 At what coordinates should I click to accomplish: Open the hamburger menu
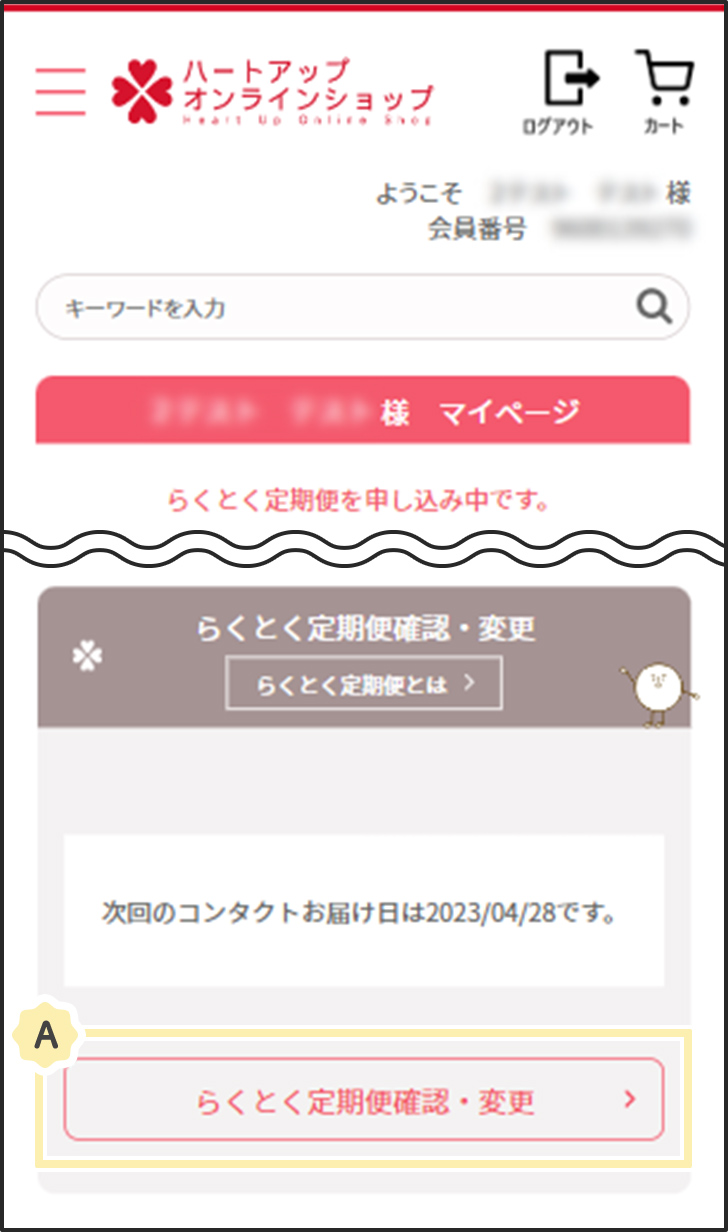tap(60, 92)
